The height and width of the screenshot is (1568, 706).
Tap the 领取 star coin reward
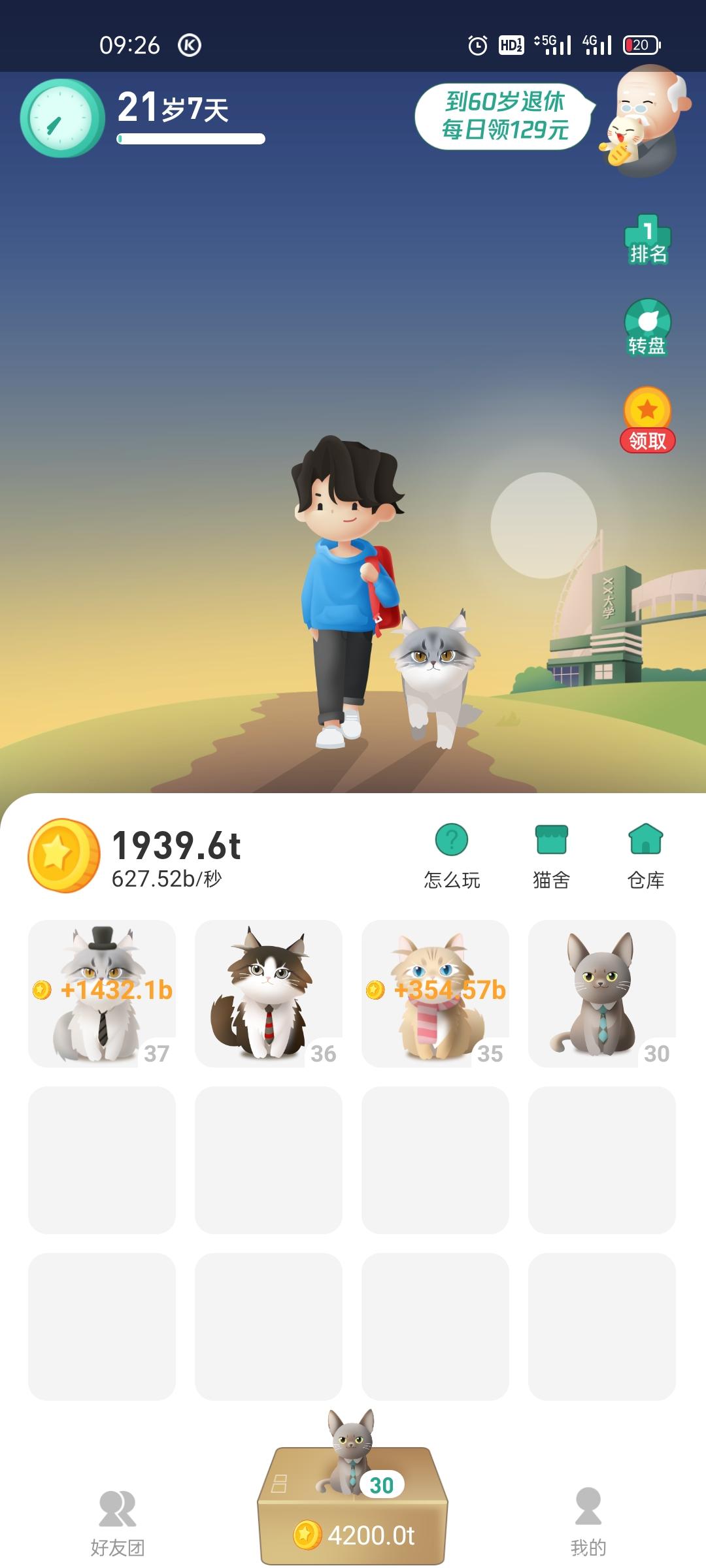tap(647, 419)
